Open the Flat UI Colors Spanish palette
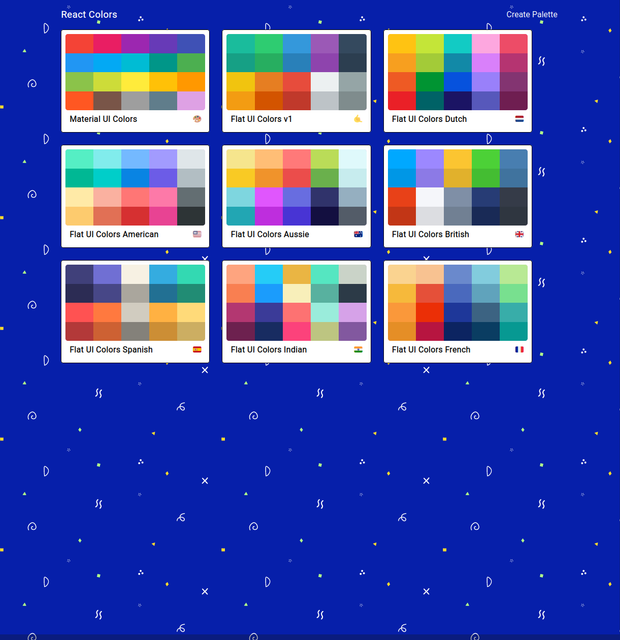Viewport: 620px width, 640px height. coord(134,310)
